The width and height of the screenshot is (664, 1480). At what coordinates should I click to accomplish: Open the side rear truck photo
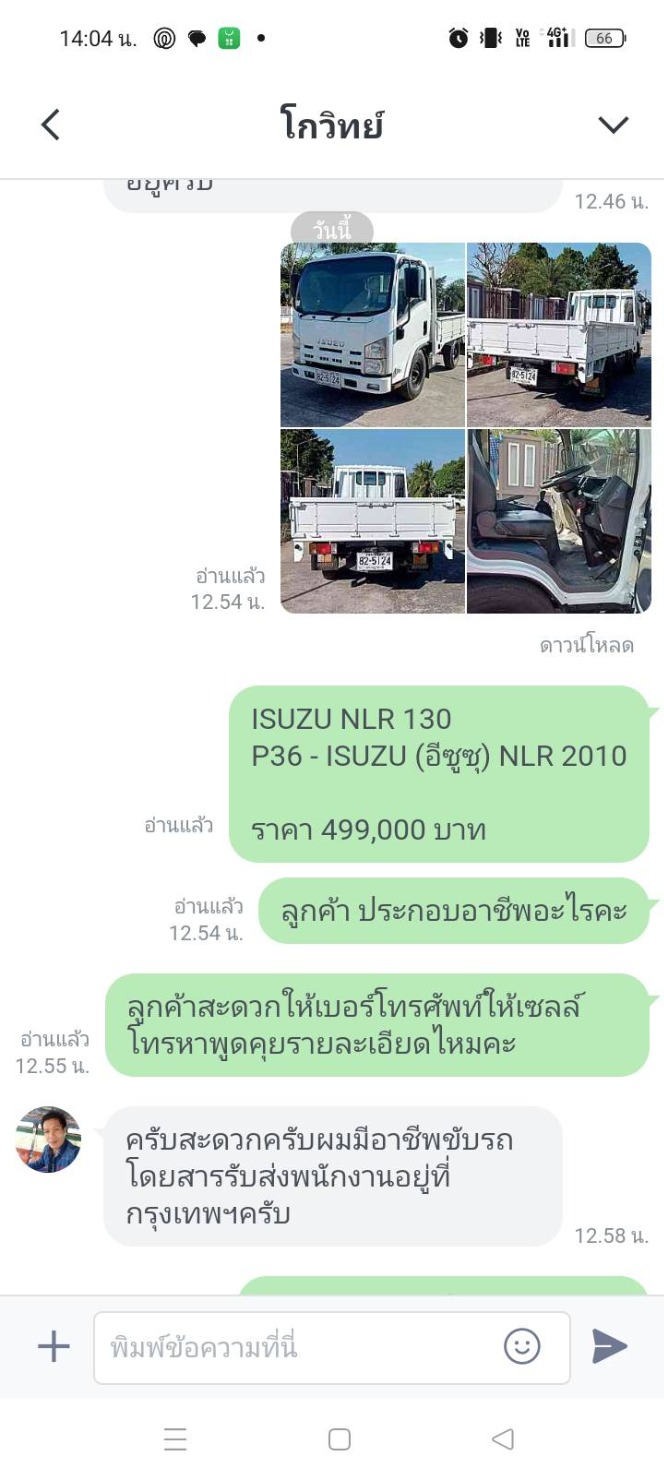point(559,335)
